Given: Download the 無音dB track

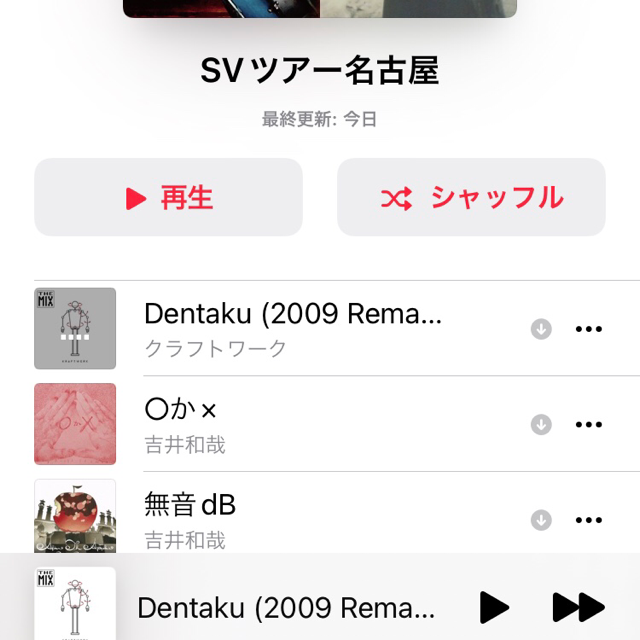Looking at the screenshot, I should (541, 519).
